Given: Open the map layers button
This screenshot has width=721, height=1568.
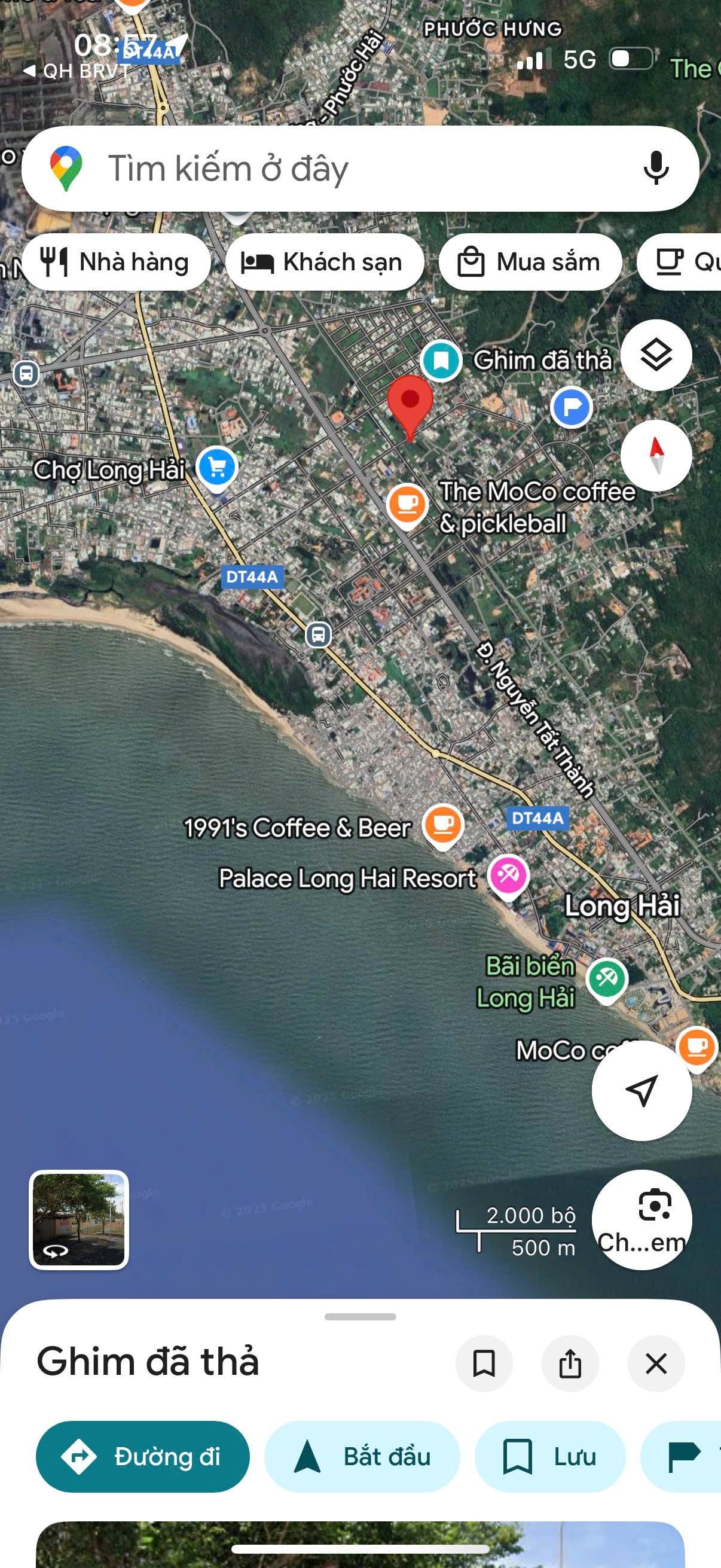Looking at the screenshot, I should pyautogui.click(x=656, y=355).
